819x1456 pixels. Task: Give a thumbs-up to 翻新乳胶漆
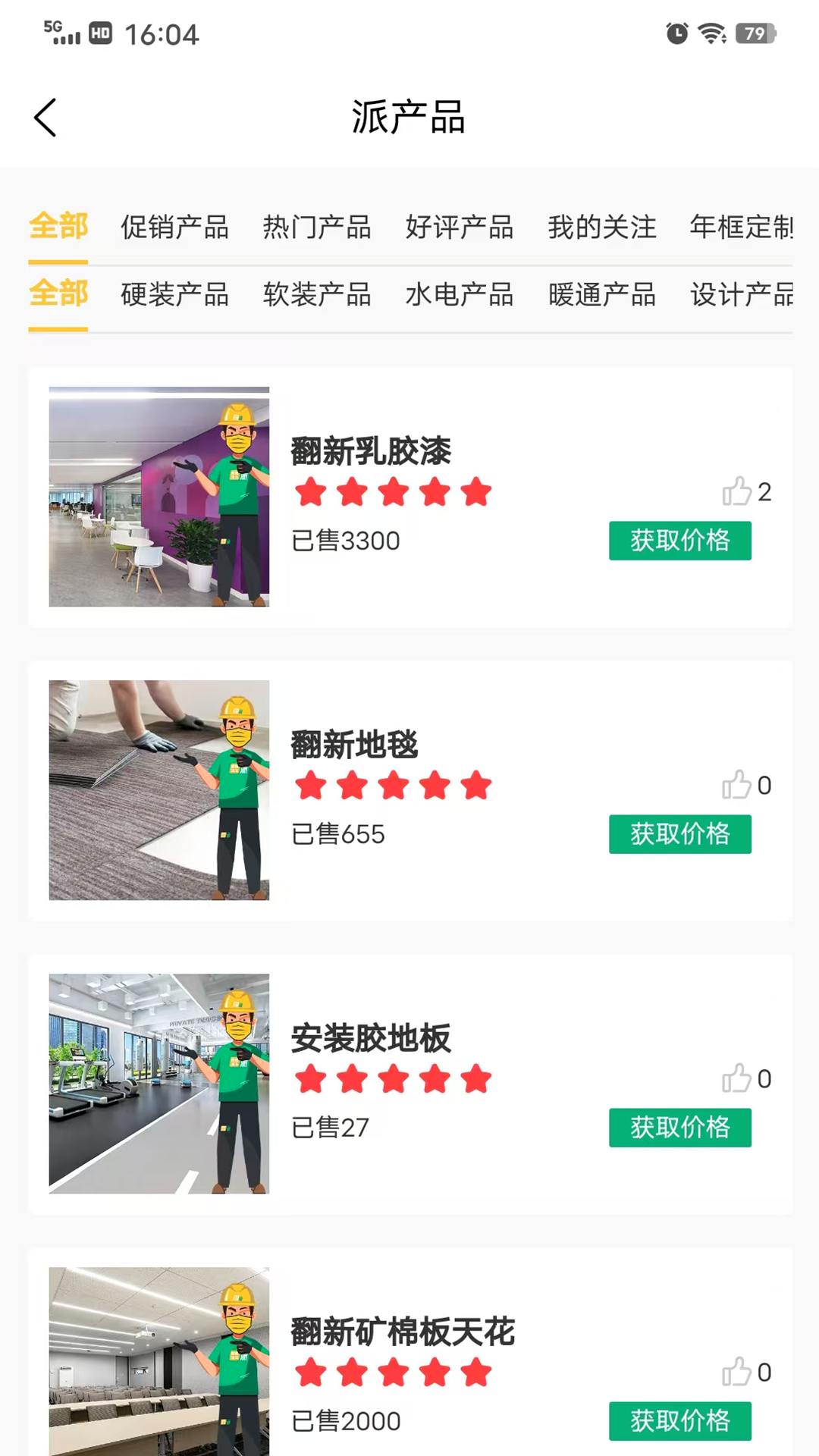tap(736, 492)
